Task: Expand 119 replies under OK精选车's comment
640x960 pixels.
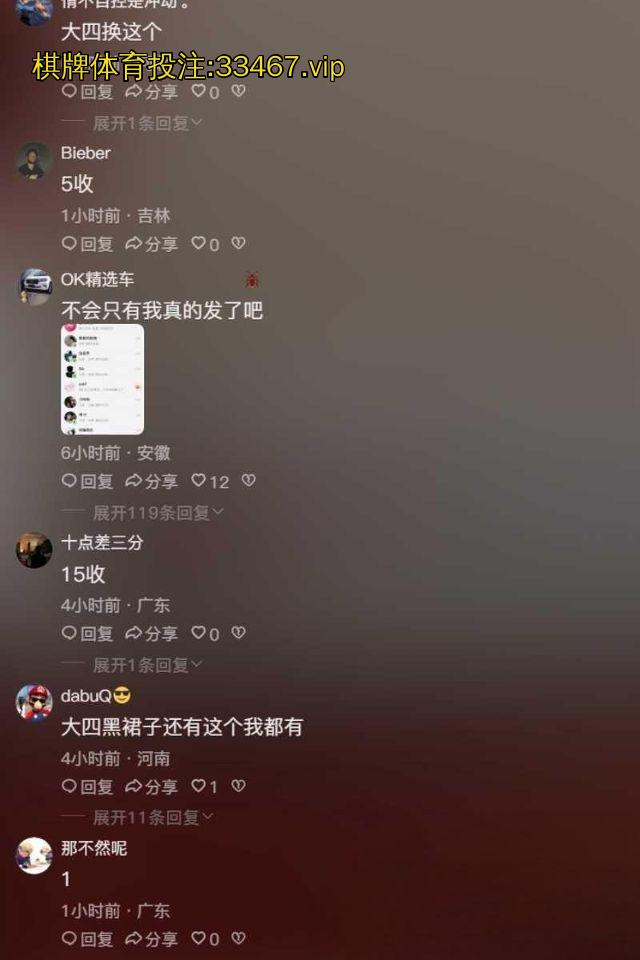Action: pyautogui.click(x=158, y=513)
